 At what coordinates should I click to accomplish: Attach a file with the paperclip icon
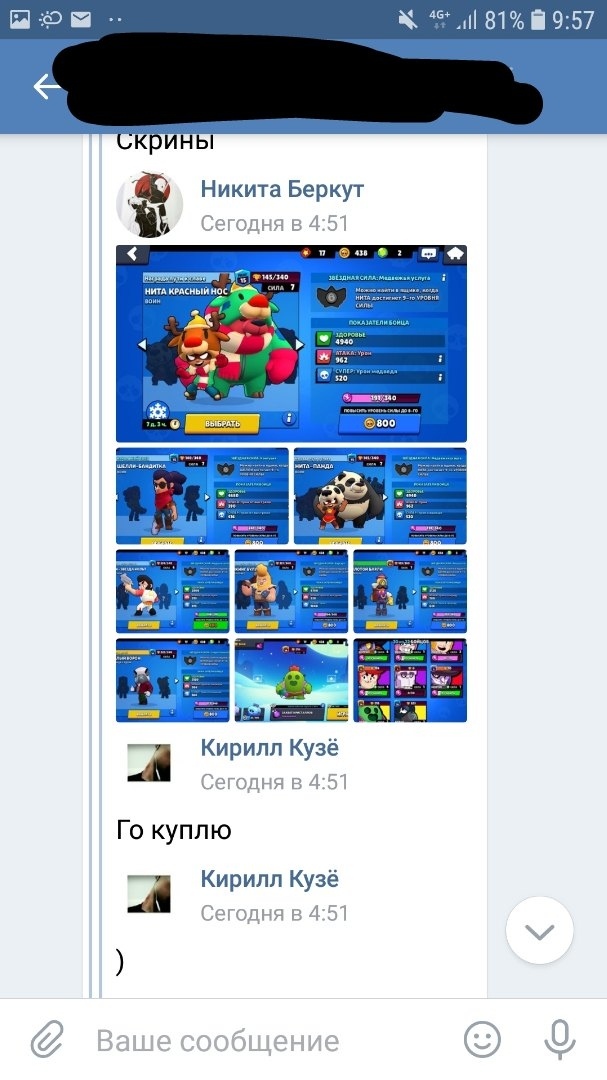point(47,1040)
